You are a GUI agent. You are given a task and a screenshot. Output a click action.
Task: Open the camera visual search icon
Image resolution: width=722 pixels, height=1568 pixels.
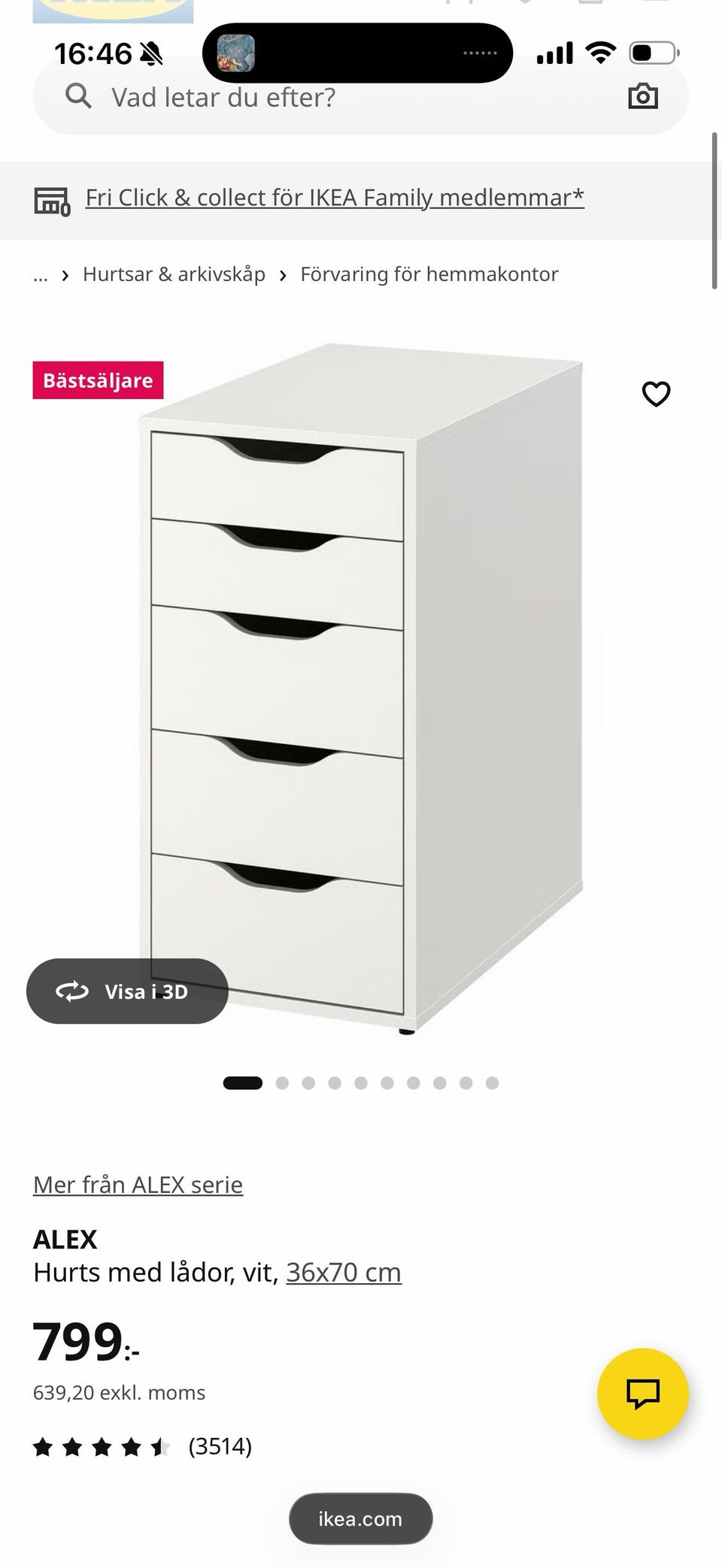point(643,96)
